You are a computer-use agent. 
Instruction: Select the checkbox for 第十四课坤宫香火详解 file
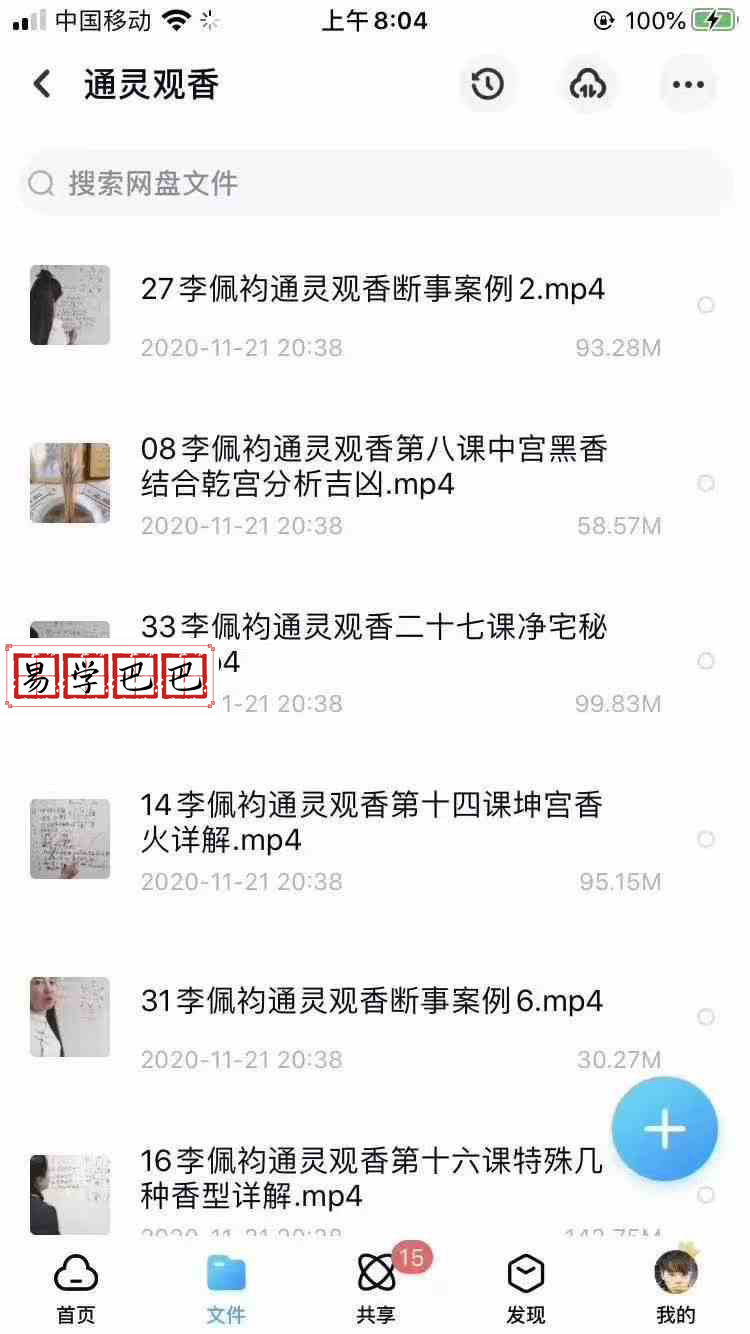706,839
